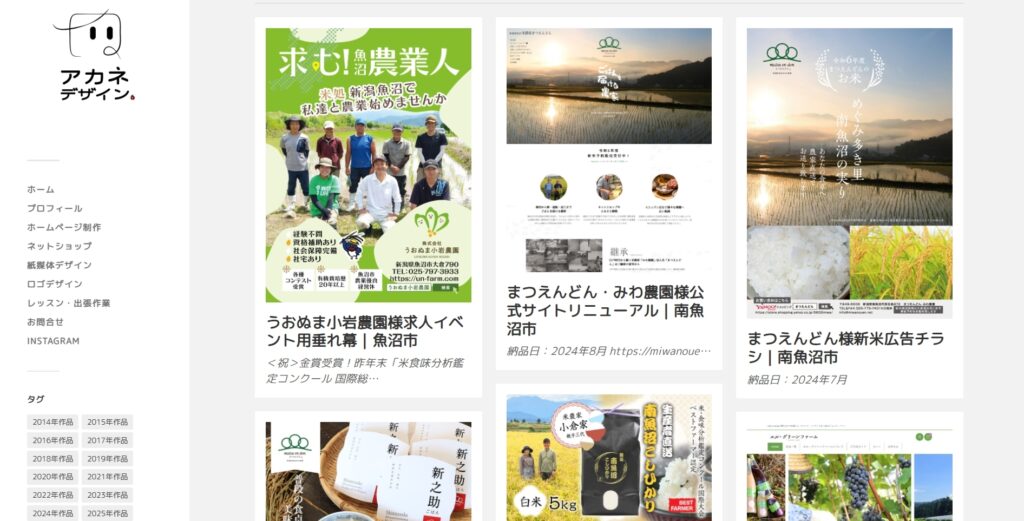Filter by 2019年作品 tag
This screenshot has width=1024, height=521.
(107, 458)
